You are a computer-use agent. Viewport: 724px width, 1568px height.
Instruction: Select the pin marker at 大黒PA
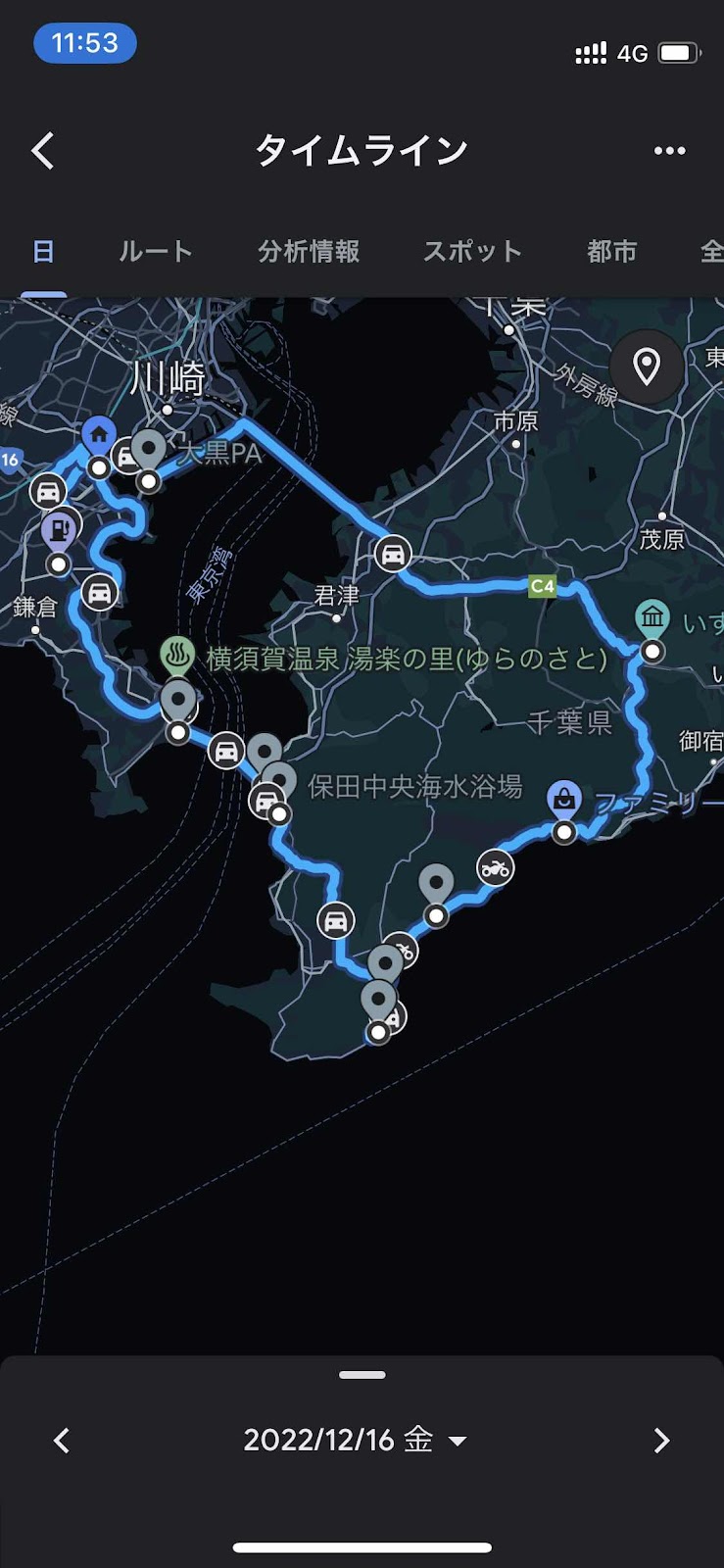(149, 452)
